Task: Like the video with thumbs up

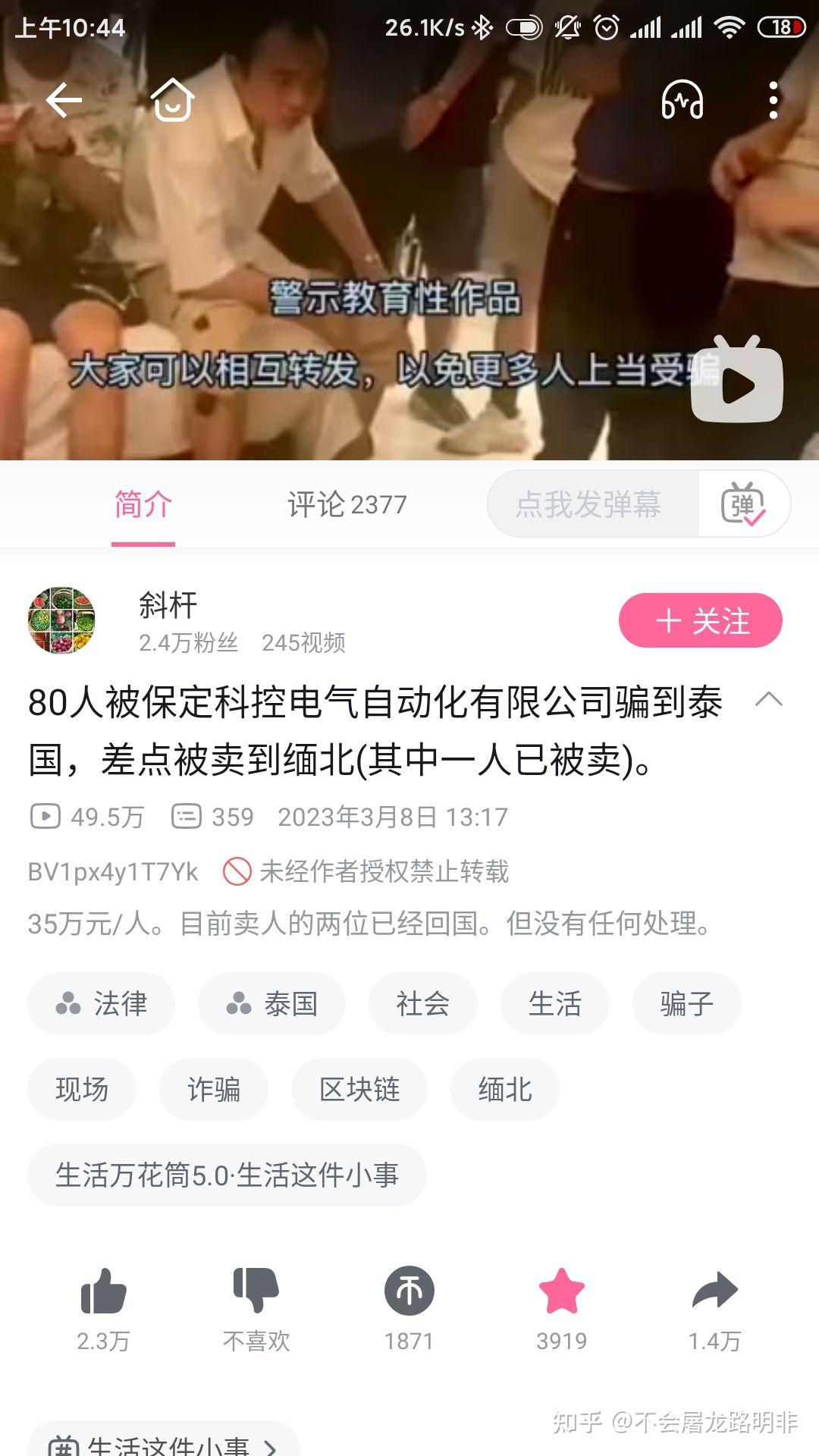Action: tap(103, 1291)
